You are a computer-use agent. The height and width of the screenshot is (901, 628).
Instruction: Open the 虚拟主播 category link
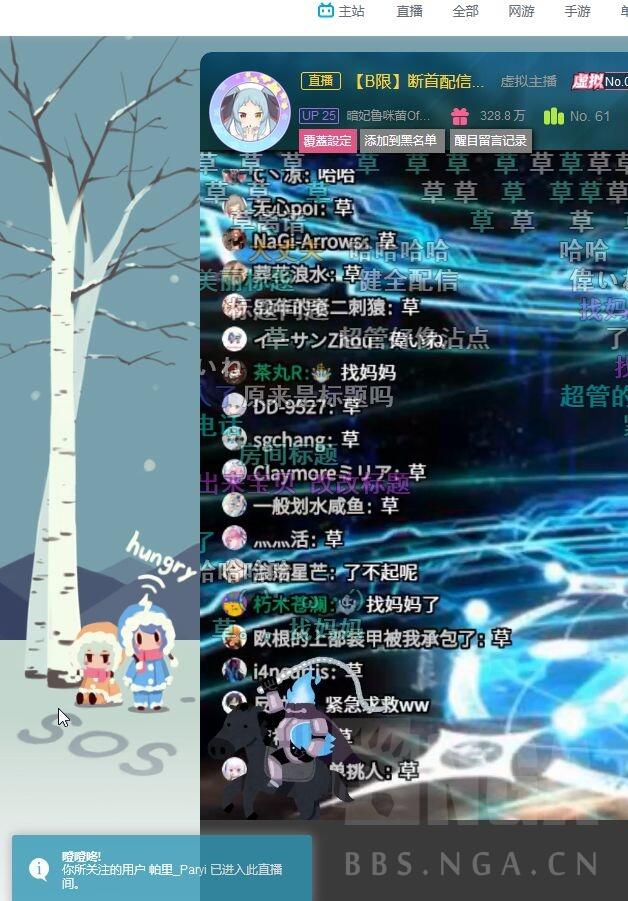(x=528, y=82)
